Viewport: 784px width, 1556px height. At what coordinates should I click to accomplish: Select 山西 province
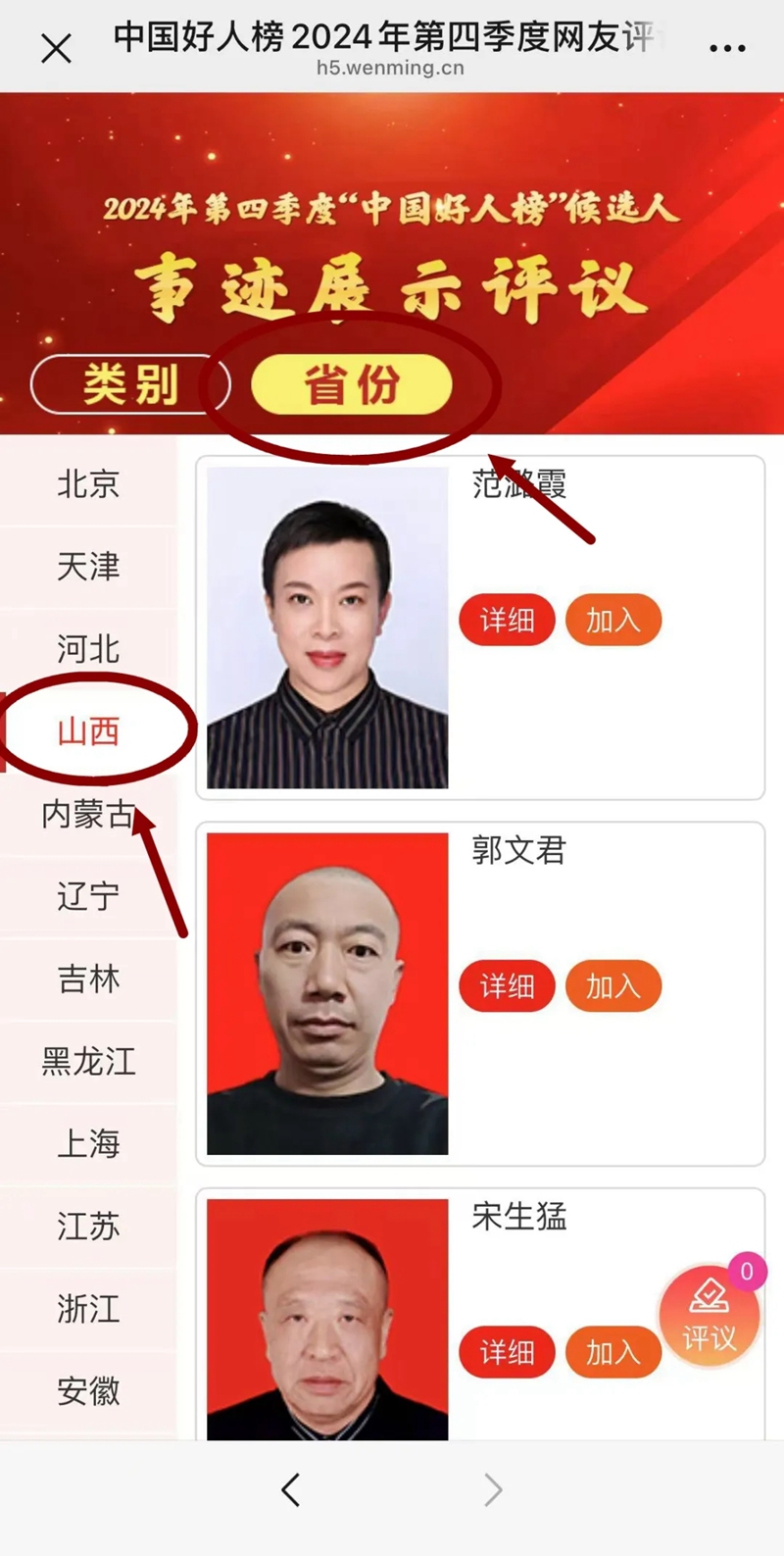(x=88, y=730)
